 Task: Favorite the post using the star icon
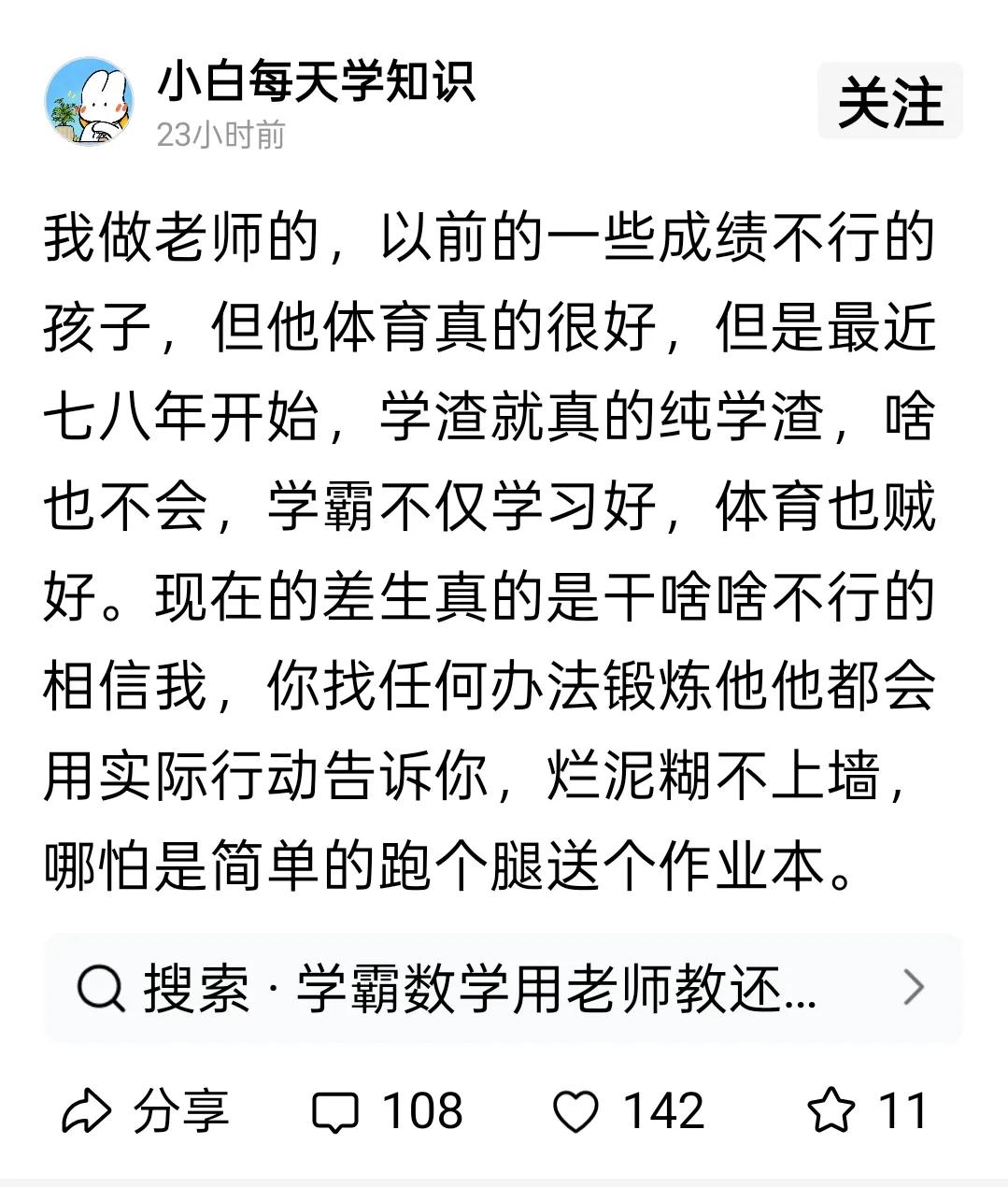point(832,1112)
